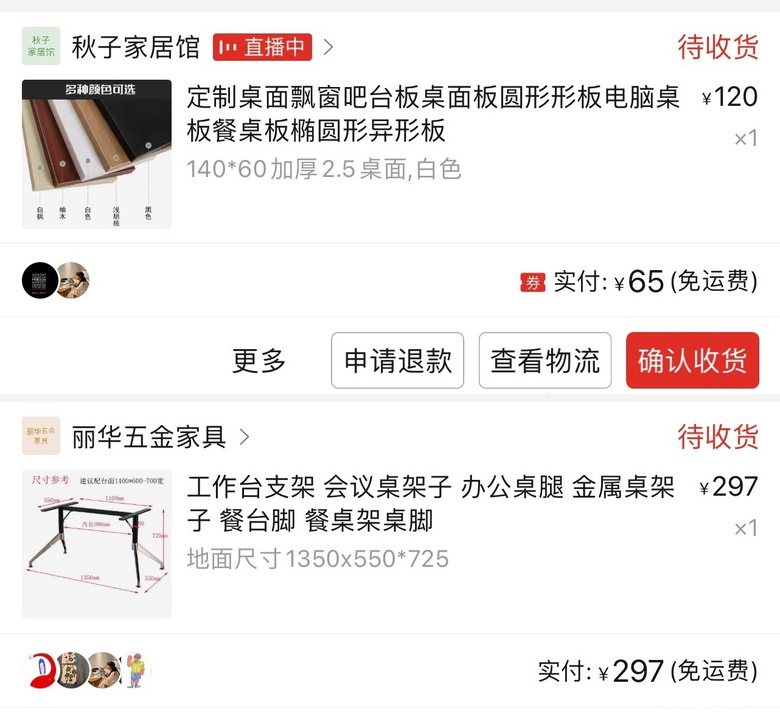This screenshot has height=714, width=780.
Task: Tap 查看物流 to view shipping
Action: pos(545,361)
